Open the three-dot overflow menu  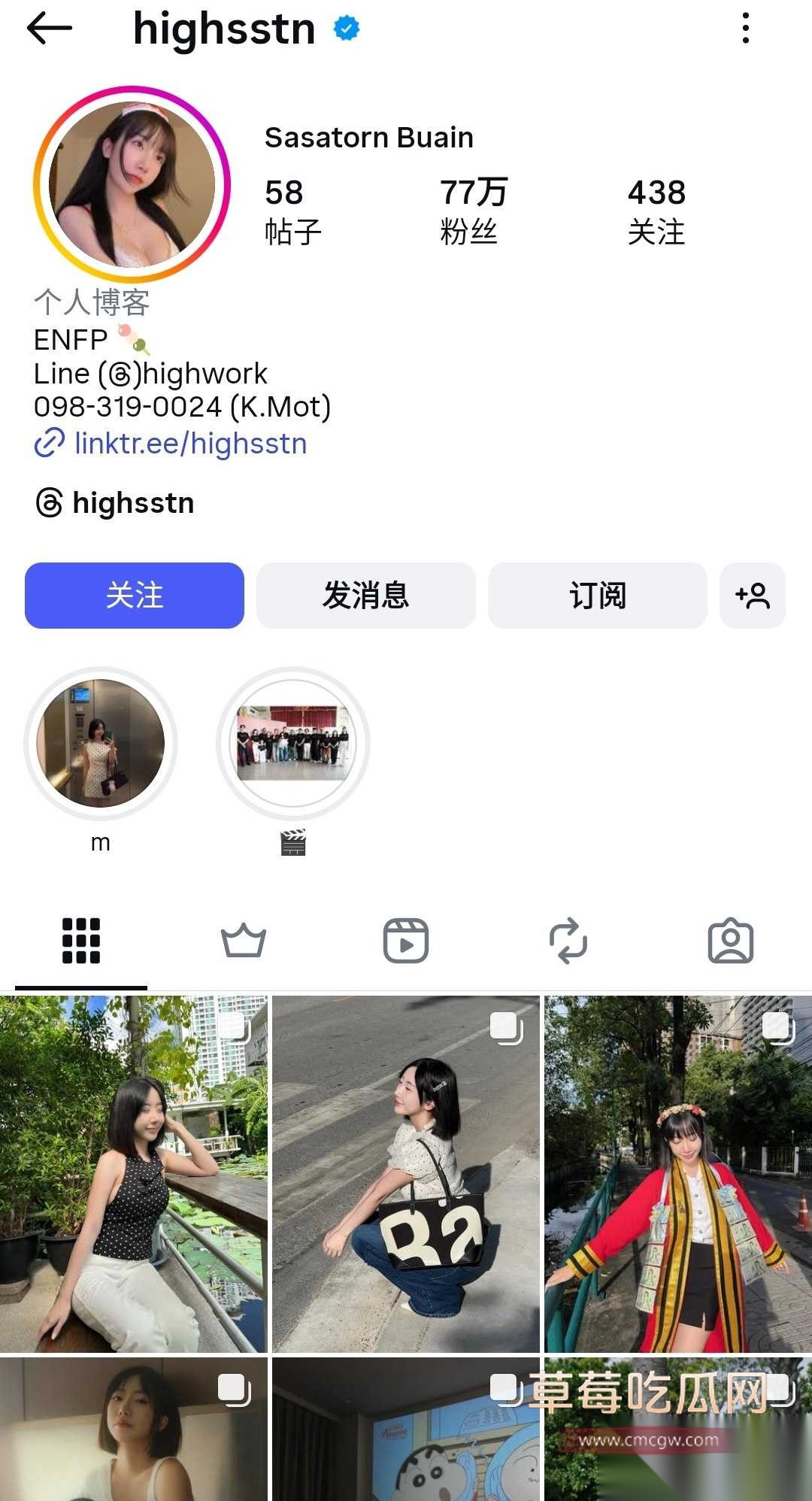click(745, 29)
